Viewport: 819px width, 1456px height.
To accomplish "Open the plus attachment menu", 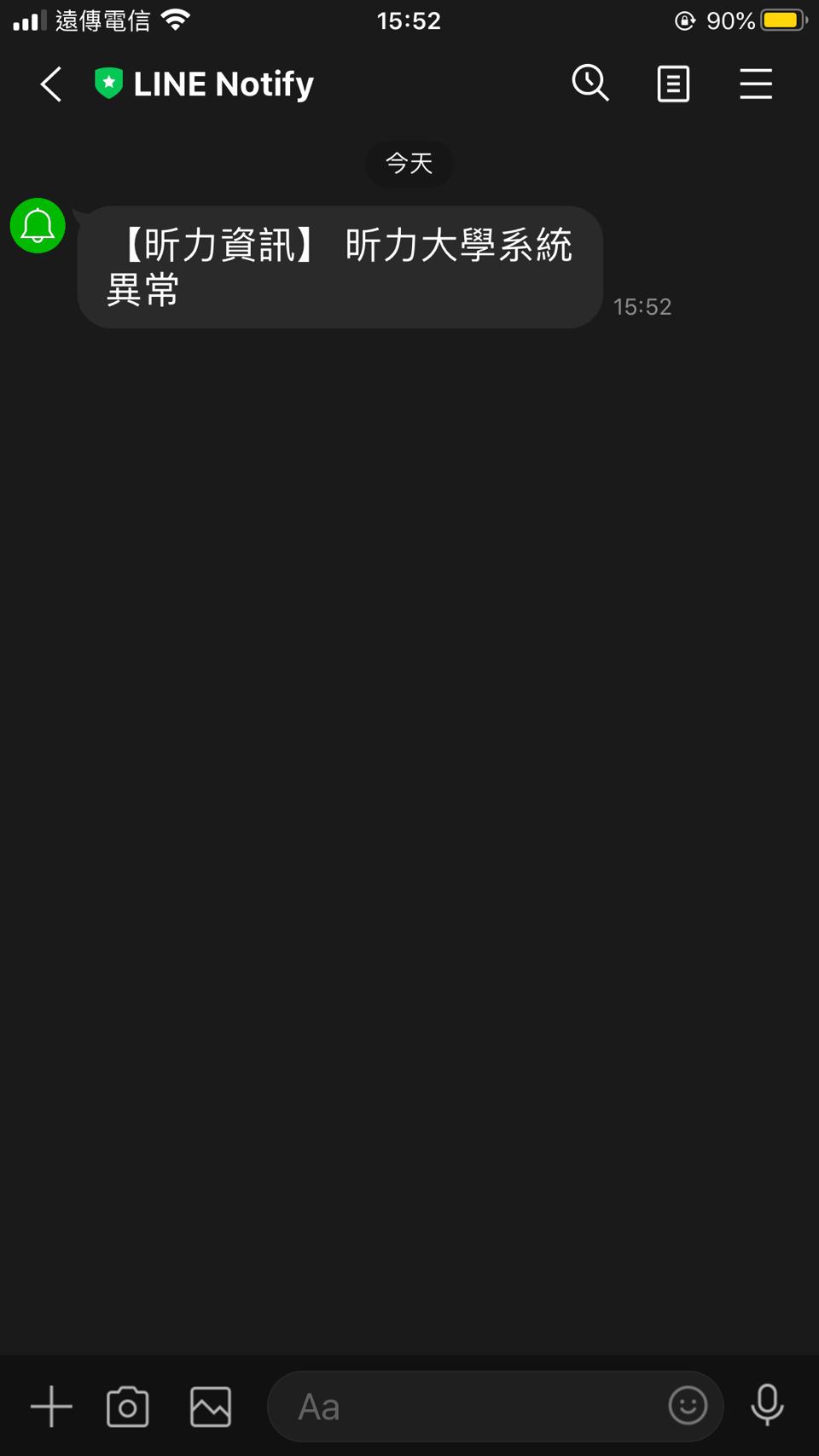I will tap(51, 1407).
